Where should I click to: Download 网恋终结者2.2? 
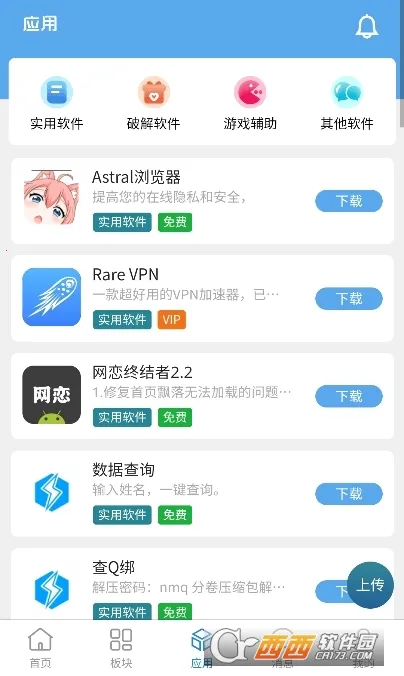click(x=349, y=396)
